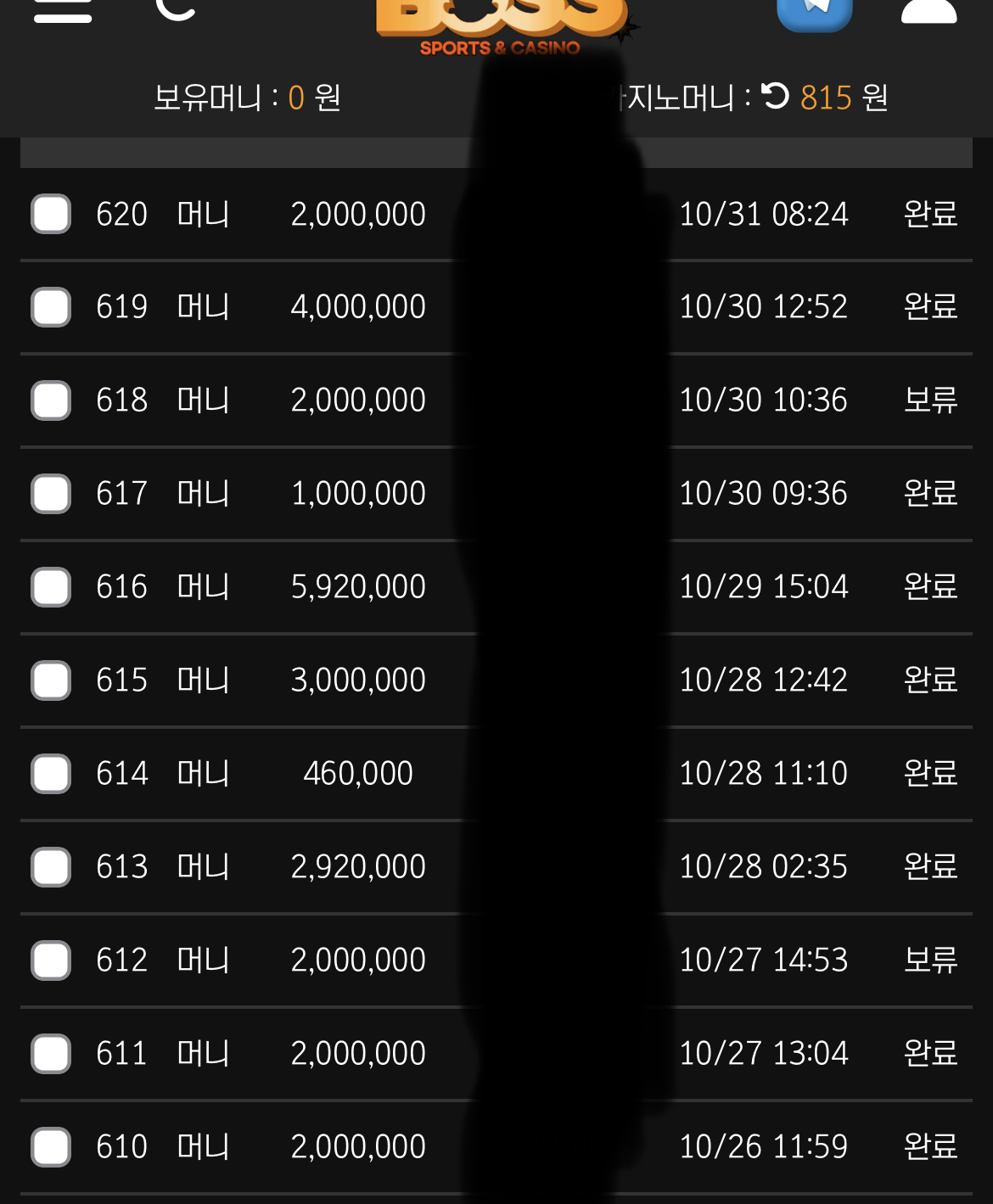Tick the checkbox on row 618
This screenshot has width=993, height=1204.
click(x=51, y=400)
